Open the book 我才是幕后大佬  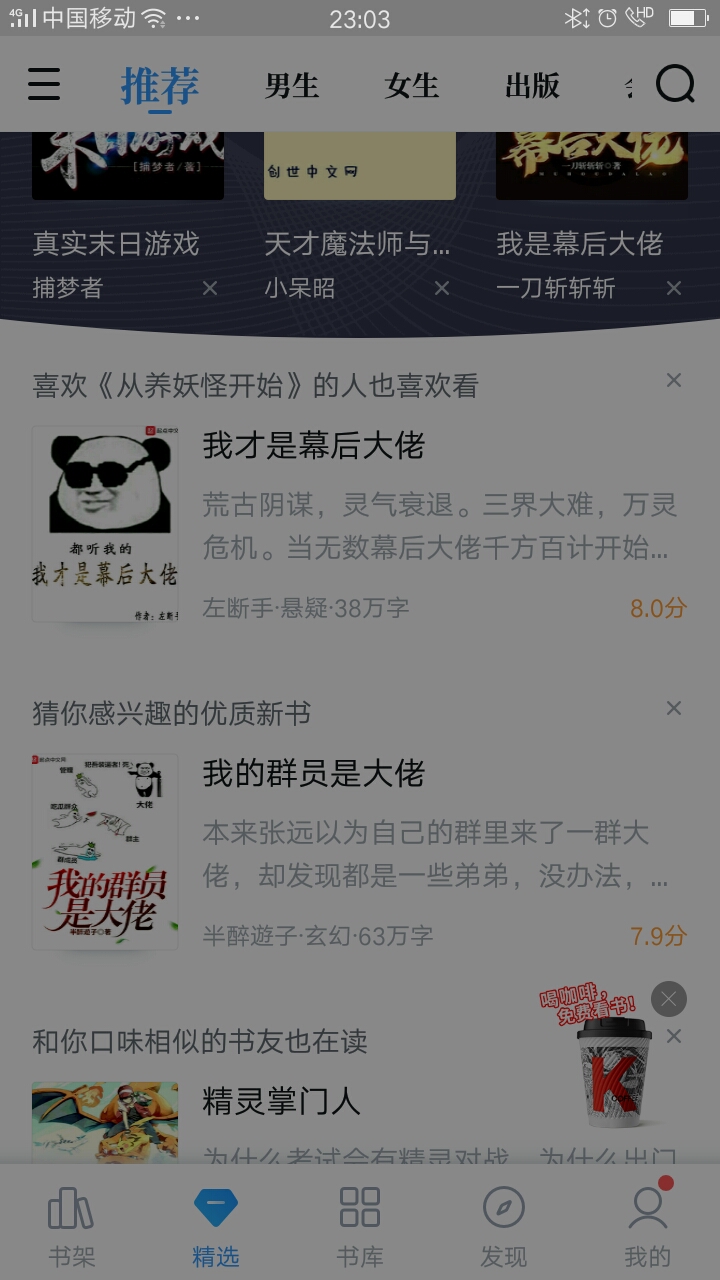point(313,446)
